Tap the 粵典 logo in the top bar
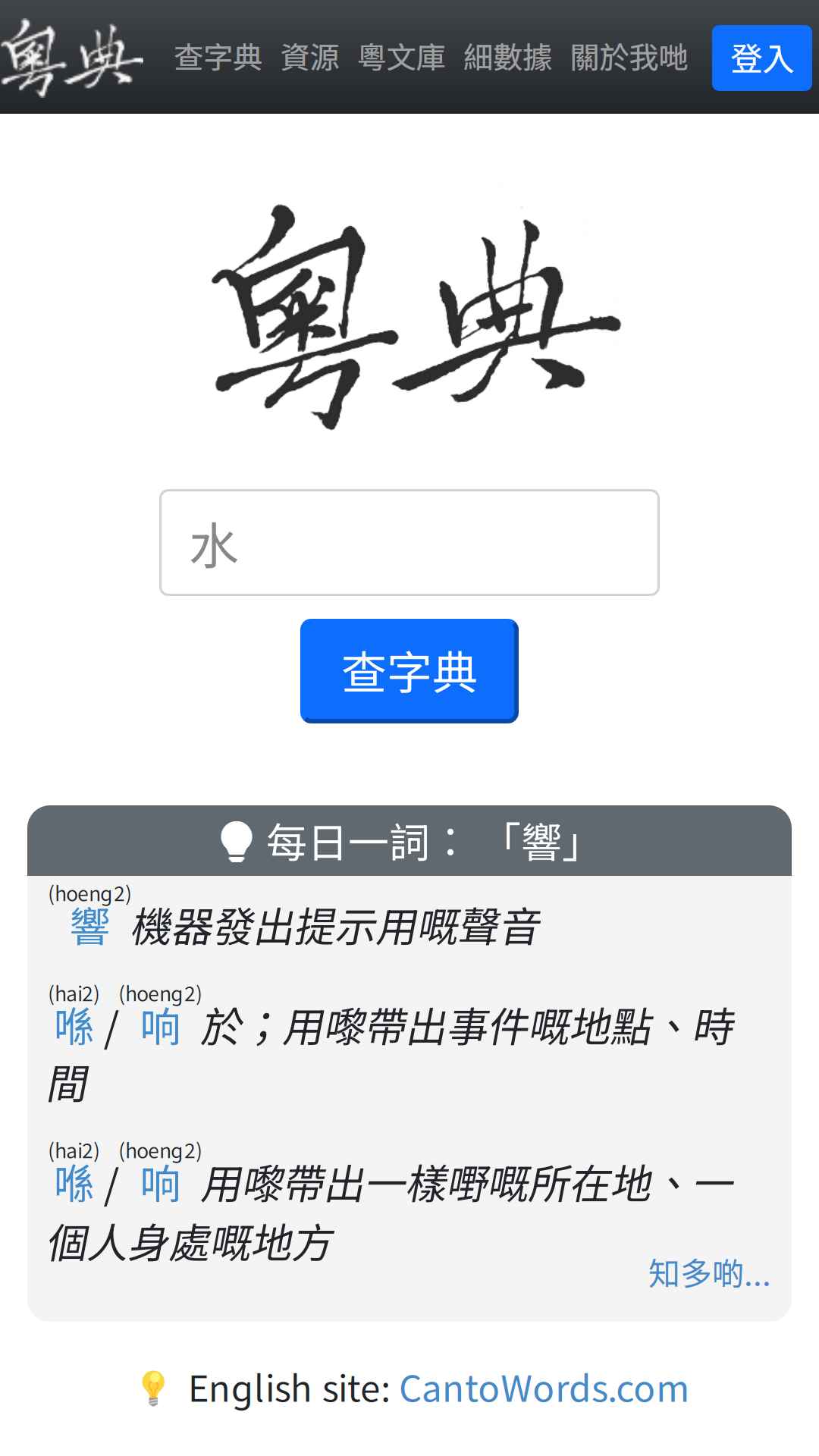The height and width of the screenshot is (1456, 819). click(x=72, y=58)
